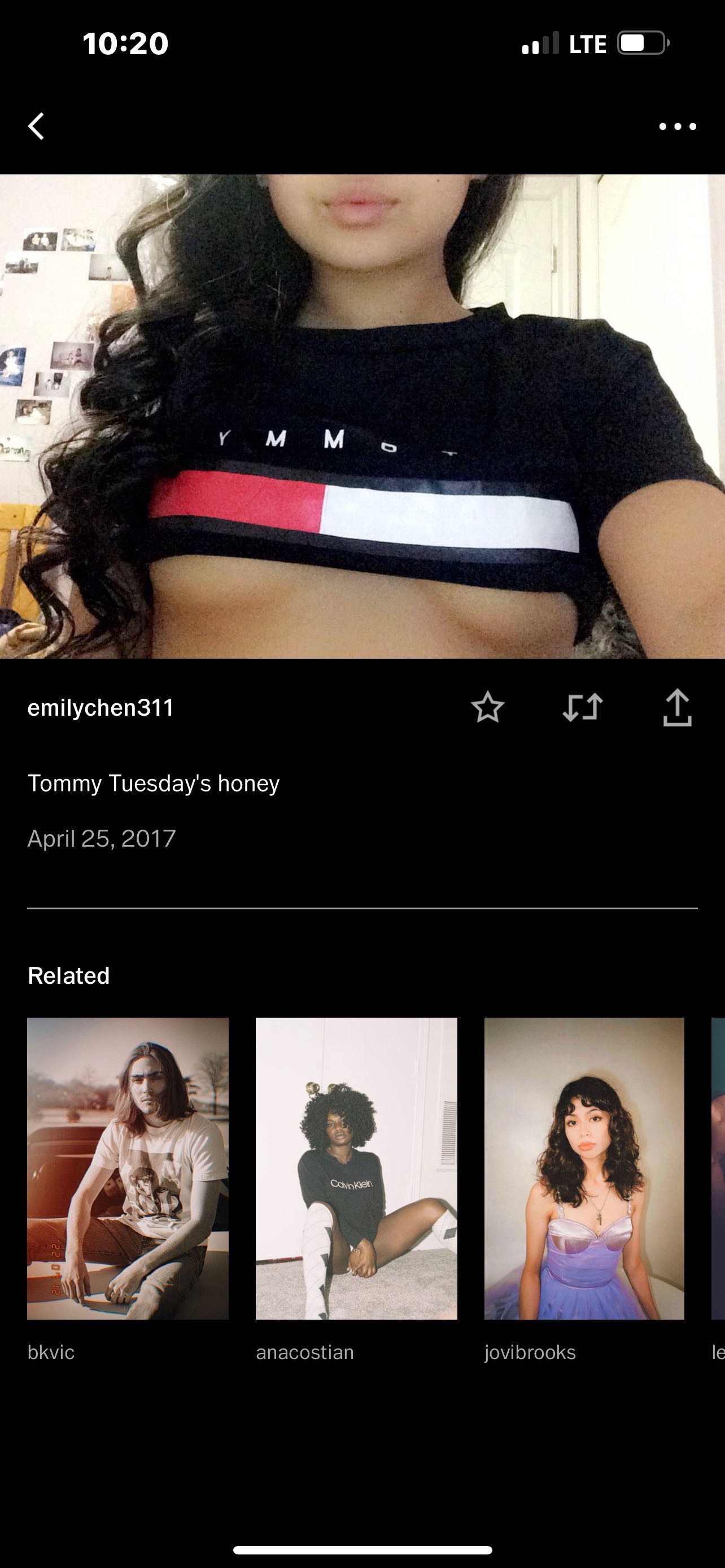The height and width of the screenshot is (1568, 725).
Task: Open emilychen311's profile
Action: click(x=101, y=707)
